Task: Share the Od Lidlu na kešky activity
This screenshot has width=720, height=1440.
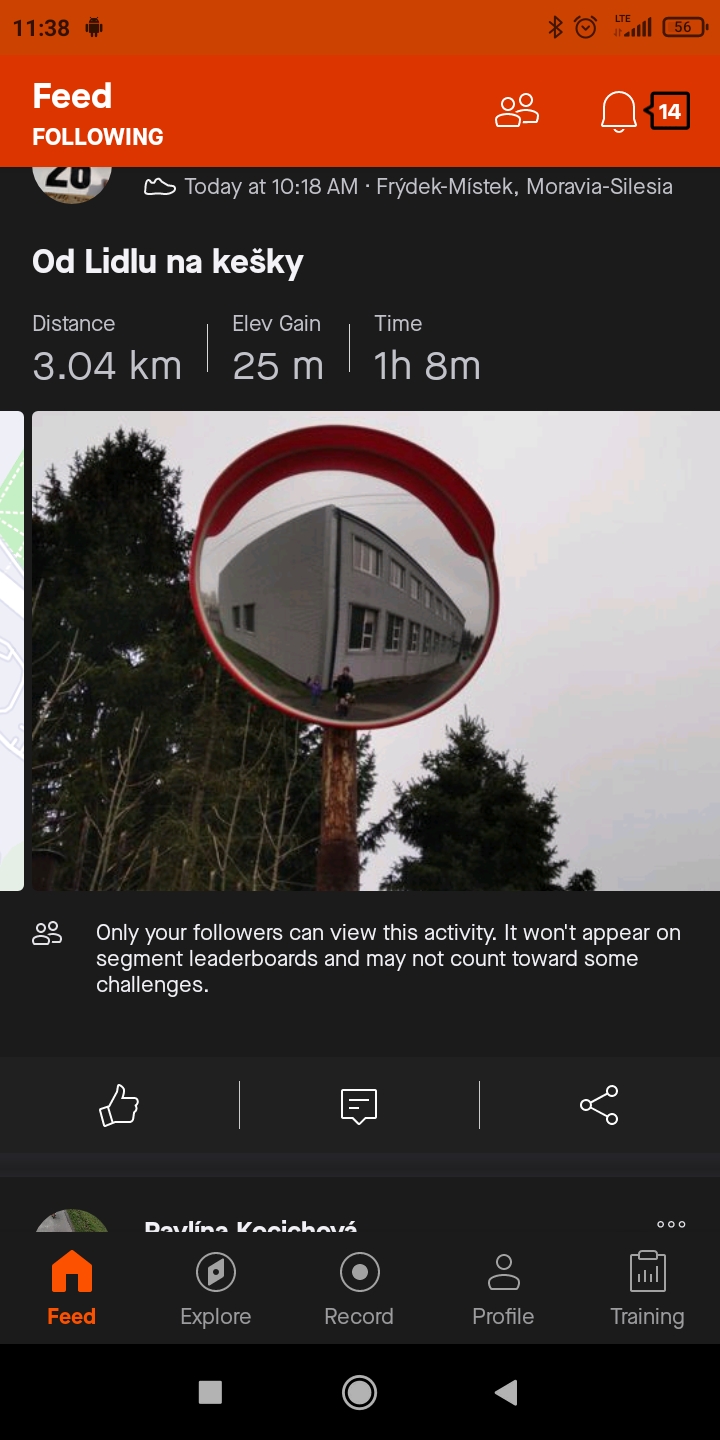Action: point(599,1105)
